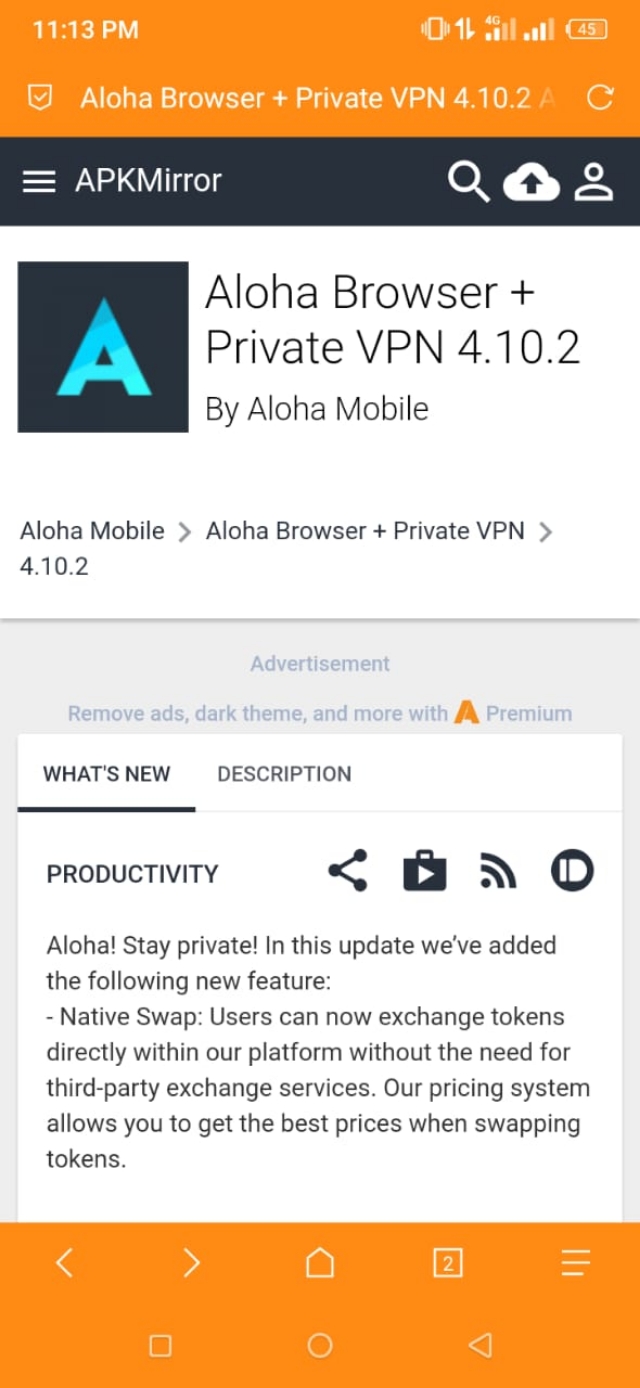Switch to the DESCRIPTION tab

[284, 774]
